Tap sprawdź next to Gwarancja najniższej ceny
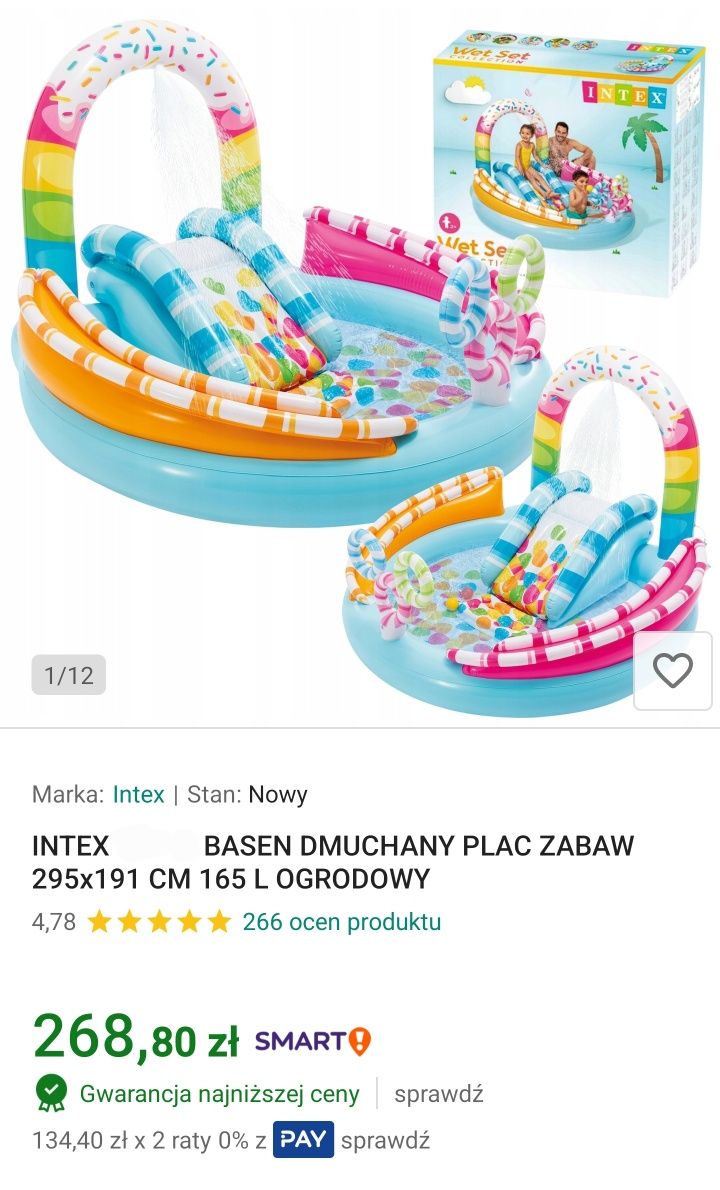 click(x=439, y=1094)
